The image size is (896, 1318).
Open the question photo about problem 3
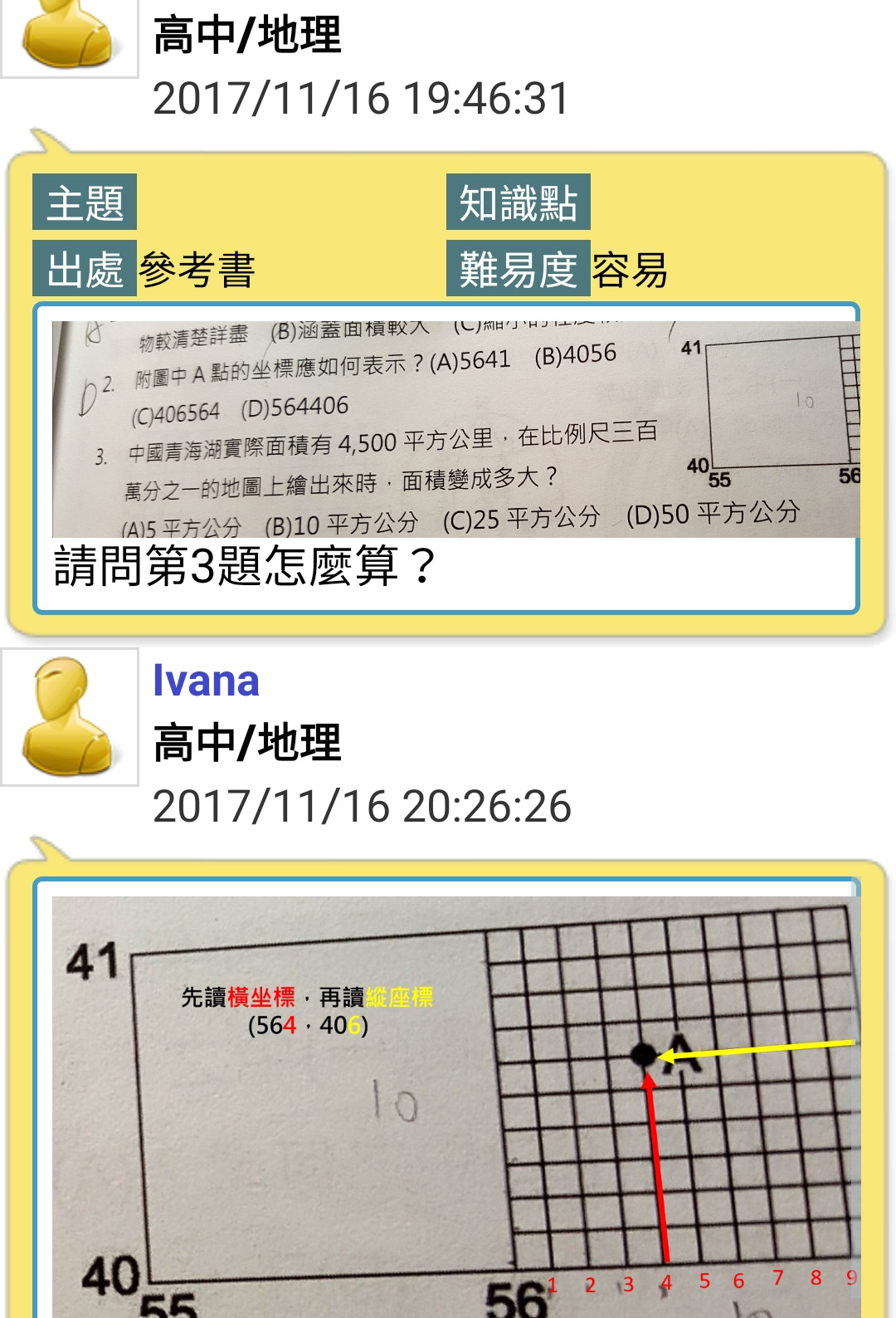coord(455,429)
